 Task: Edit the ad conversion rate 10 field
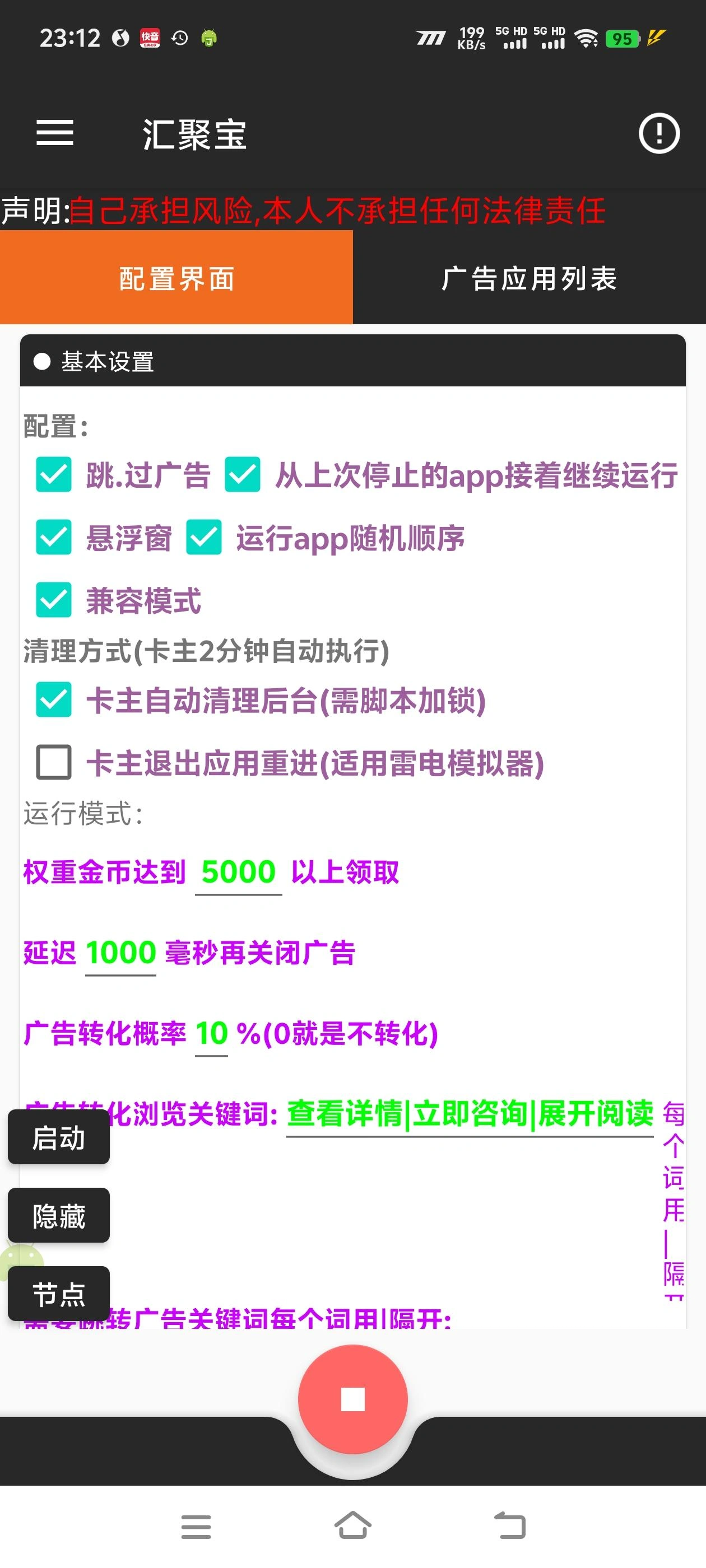pos(211,1034)
